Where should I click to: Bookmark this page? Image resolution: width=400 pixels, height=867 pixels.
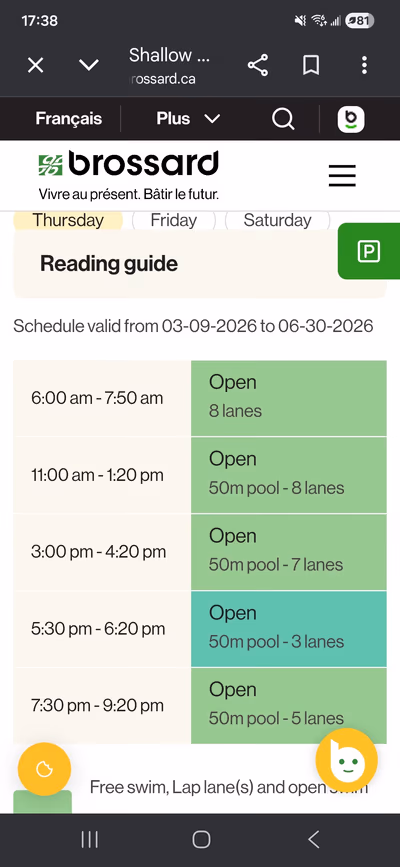click(x=311, y=66)
